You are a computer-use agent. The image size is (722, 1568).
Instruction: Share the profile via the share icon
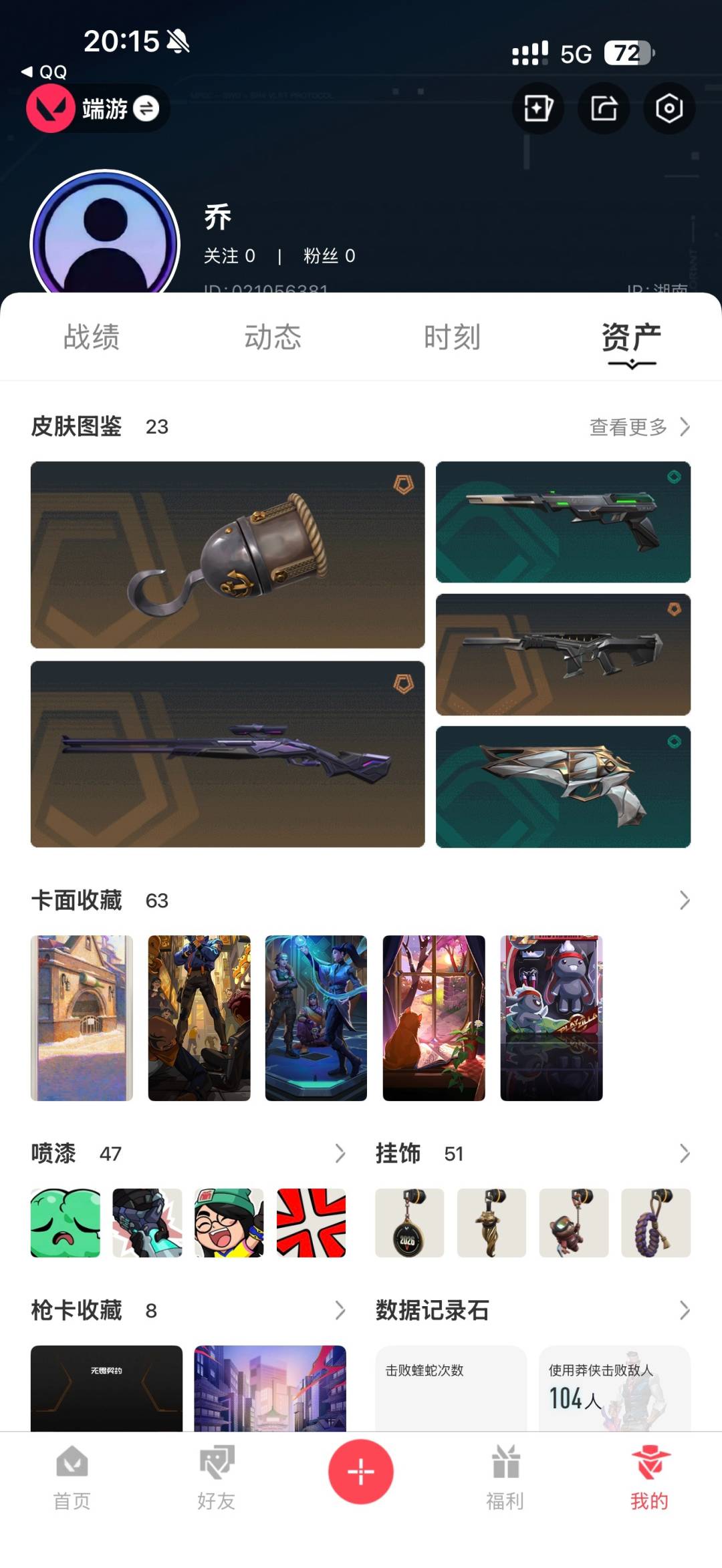coord(604,108)
